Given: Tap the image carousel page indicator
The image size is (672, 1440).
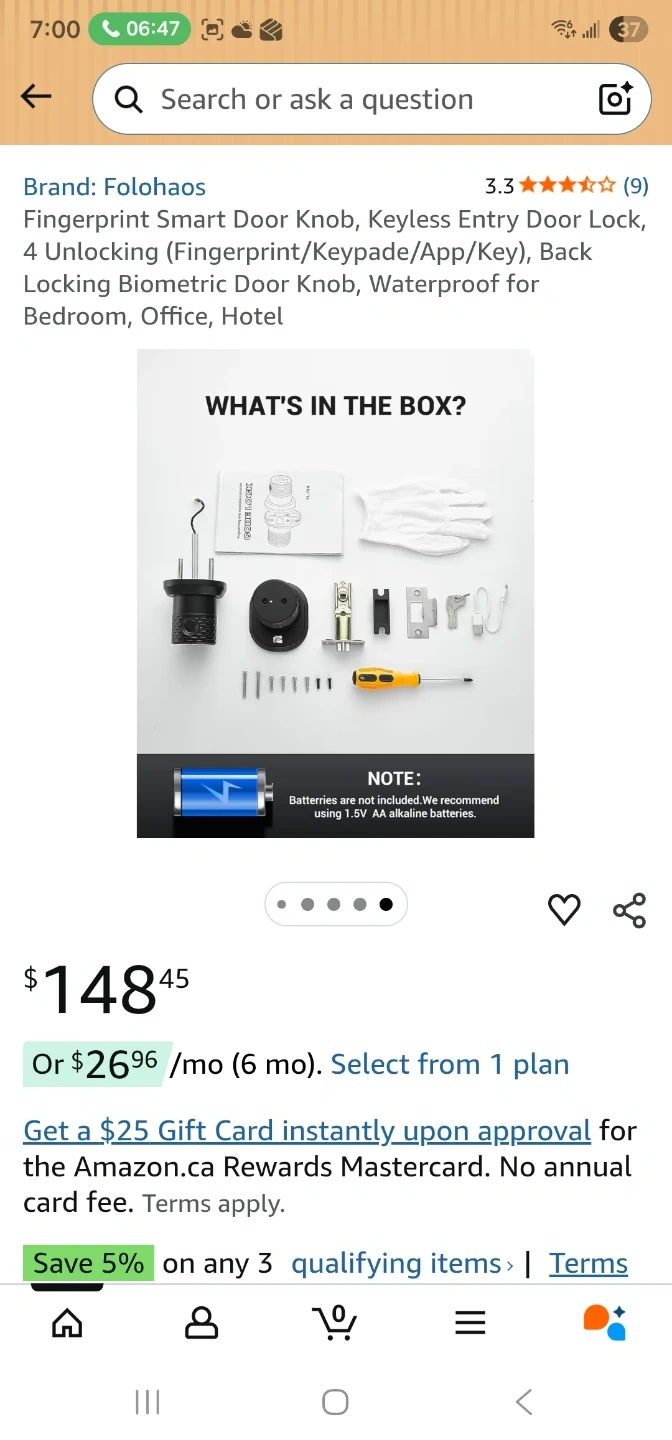Looking at the screenshot, I should [x=335, y=905].
